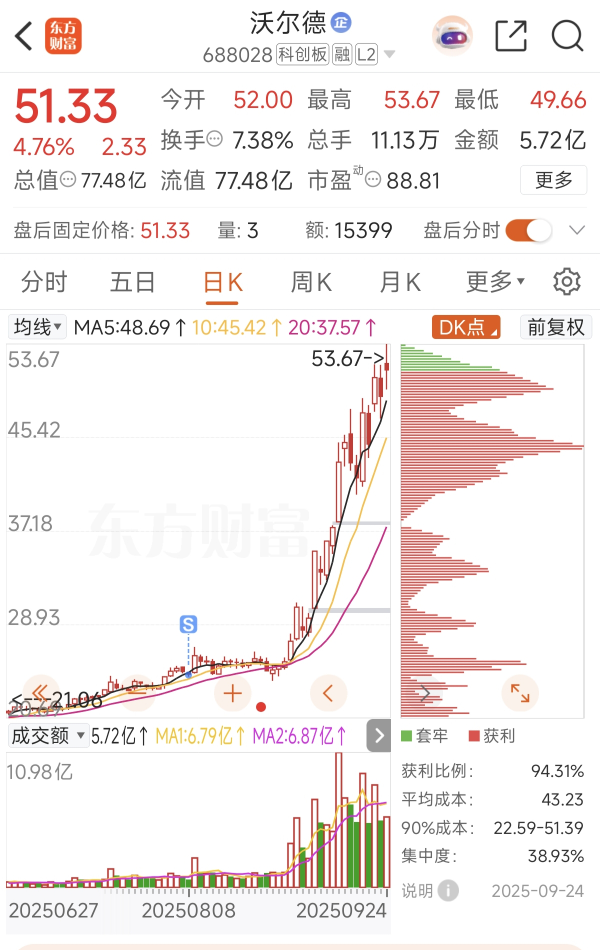Viewport: 600px width, 950px height.
Task: Select the 月K tab
Action: [x=400, y=282]
